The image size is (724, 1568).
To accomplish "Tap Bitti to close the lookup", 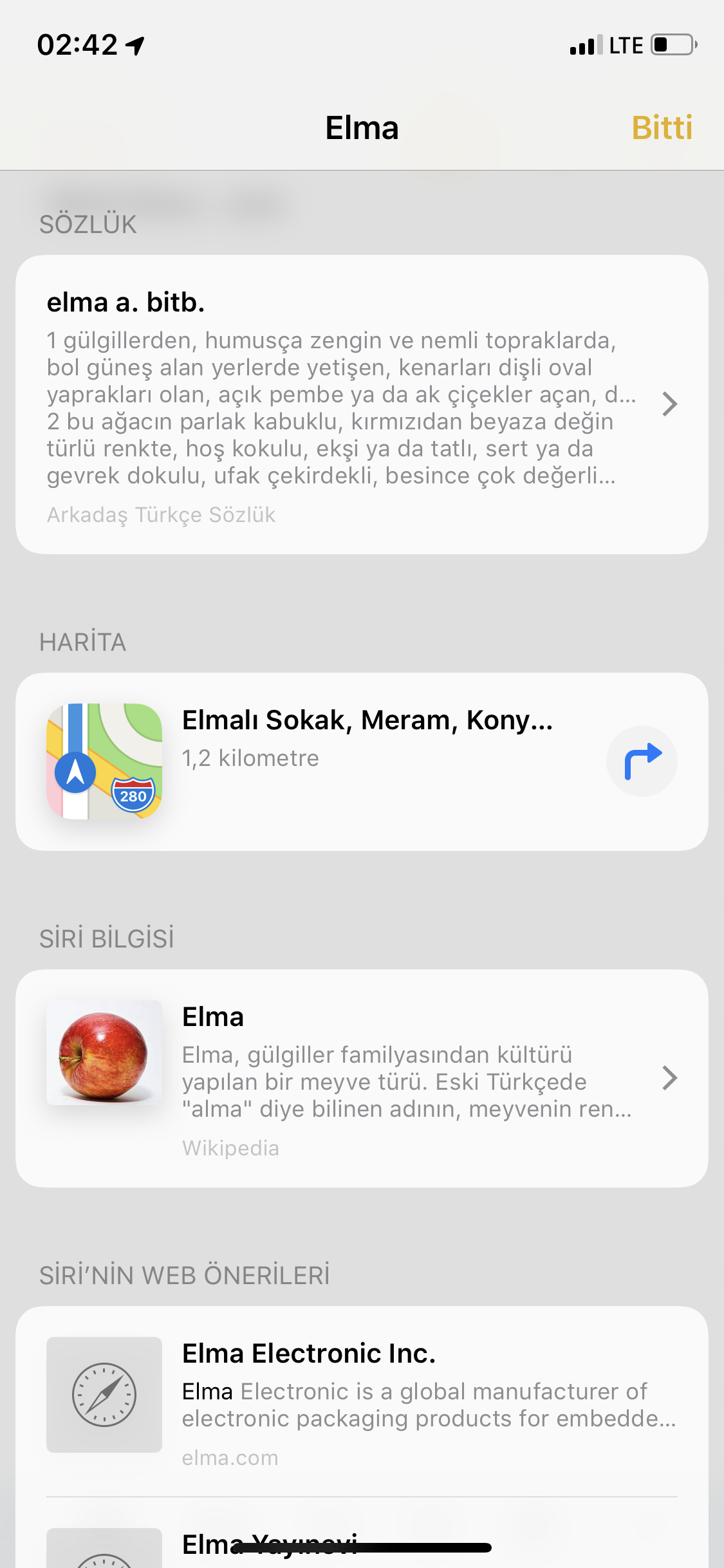I will coord(662,127).
